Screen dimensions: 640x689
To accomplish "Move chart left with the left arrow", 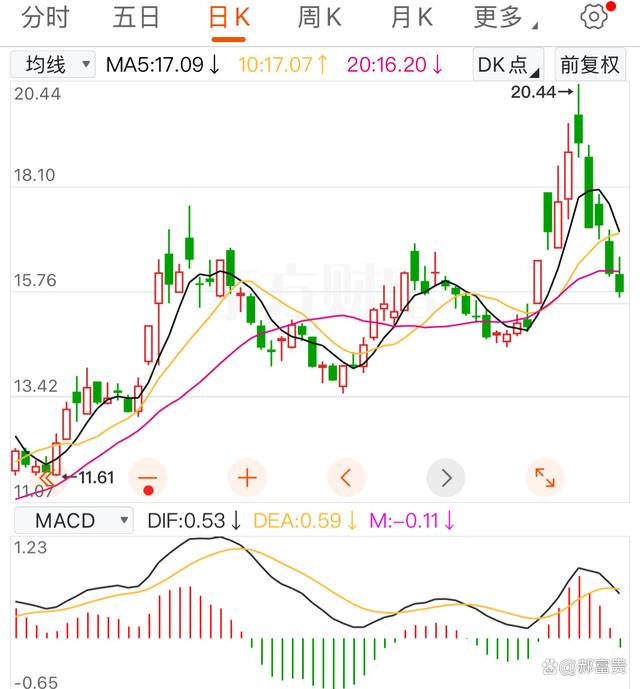I will click(346, 478).
